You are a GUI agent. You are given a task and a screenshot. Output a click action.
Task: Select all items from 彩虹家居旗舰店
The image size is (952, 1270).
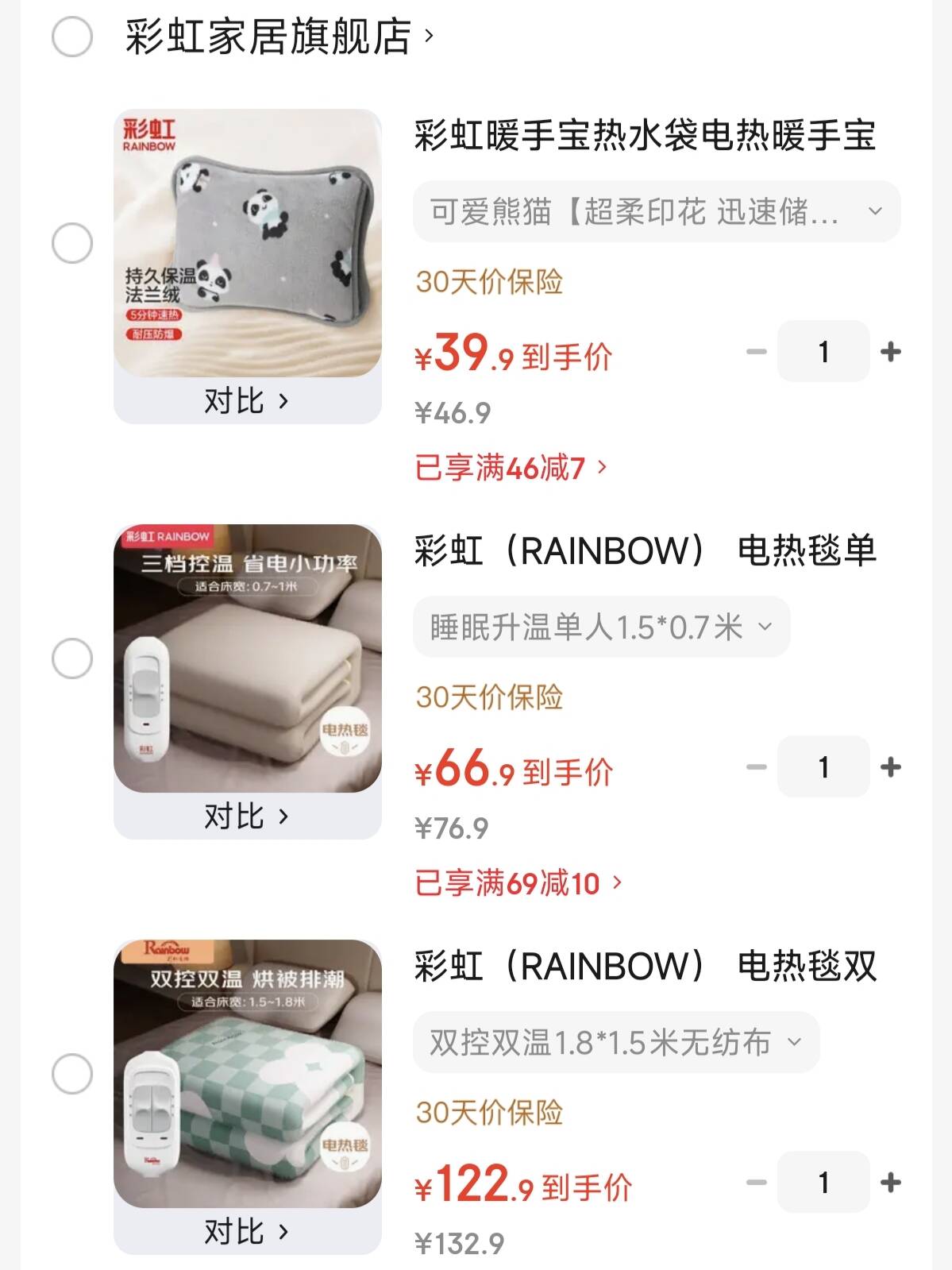click(72, 37)
